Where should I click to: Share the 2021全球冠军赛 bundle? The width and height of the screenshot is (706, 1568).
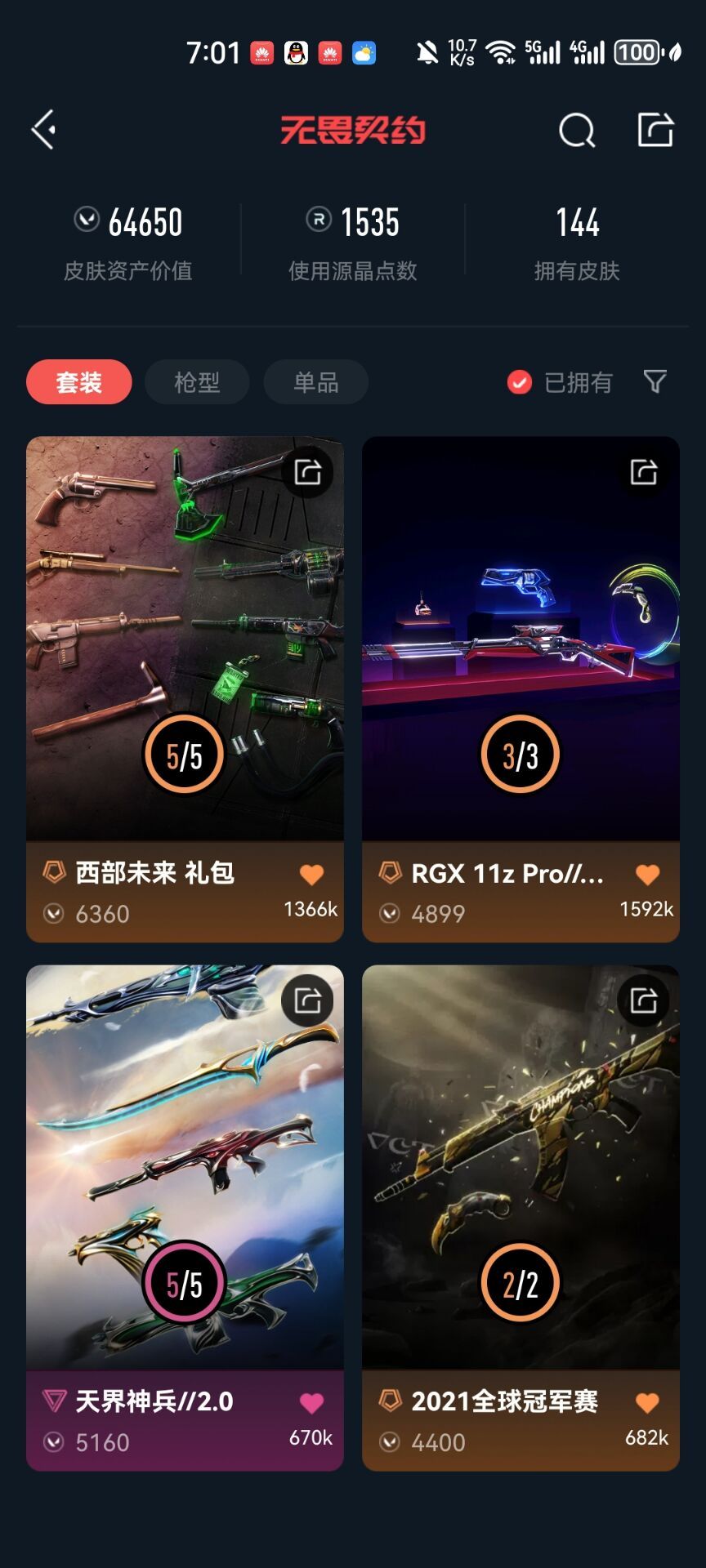point(644,1000)
